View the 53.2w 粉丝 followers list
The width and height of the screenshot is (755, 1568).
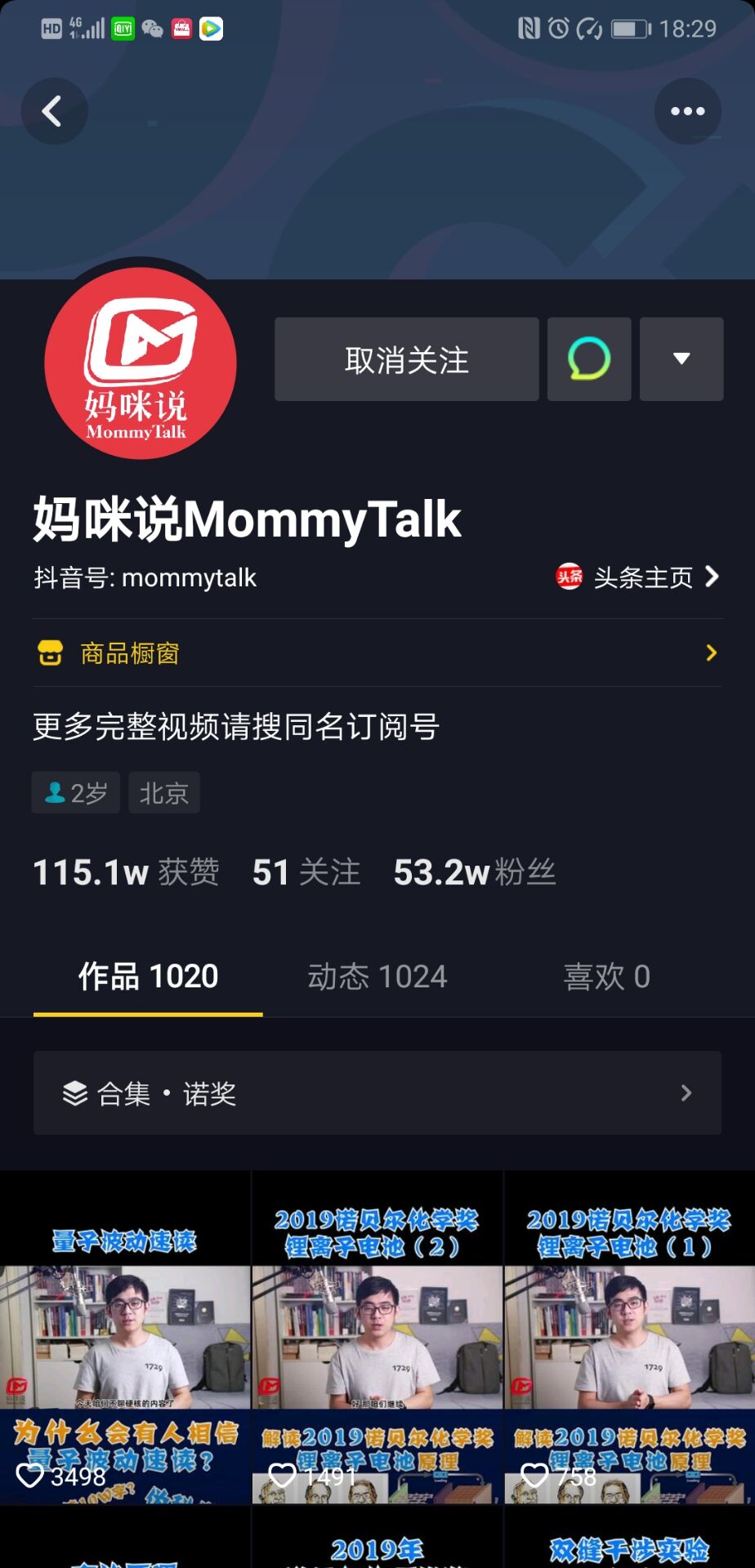pos(474,872)
